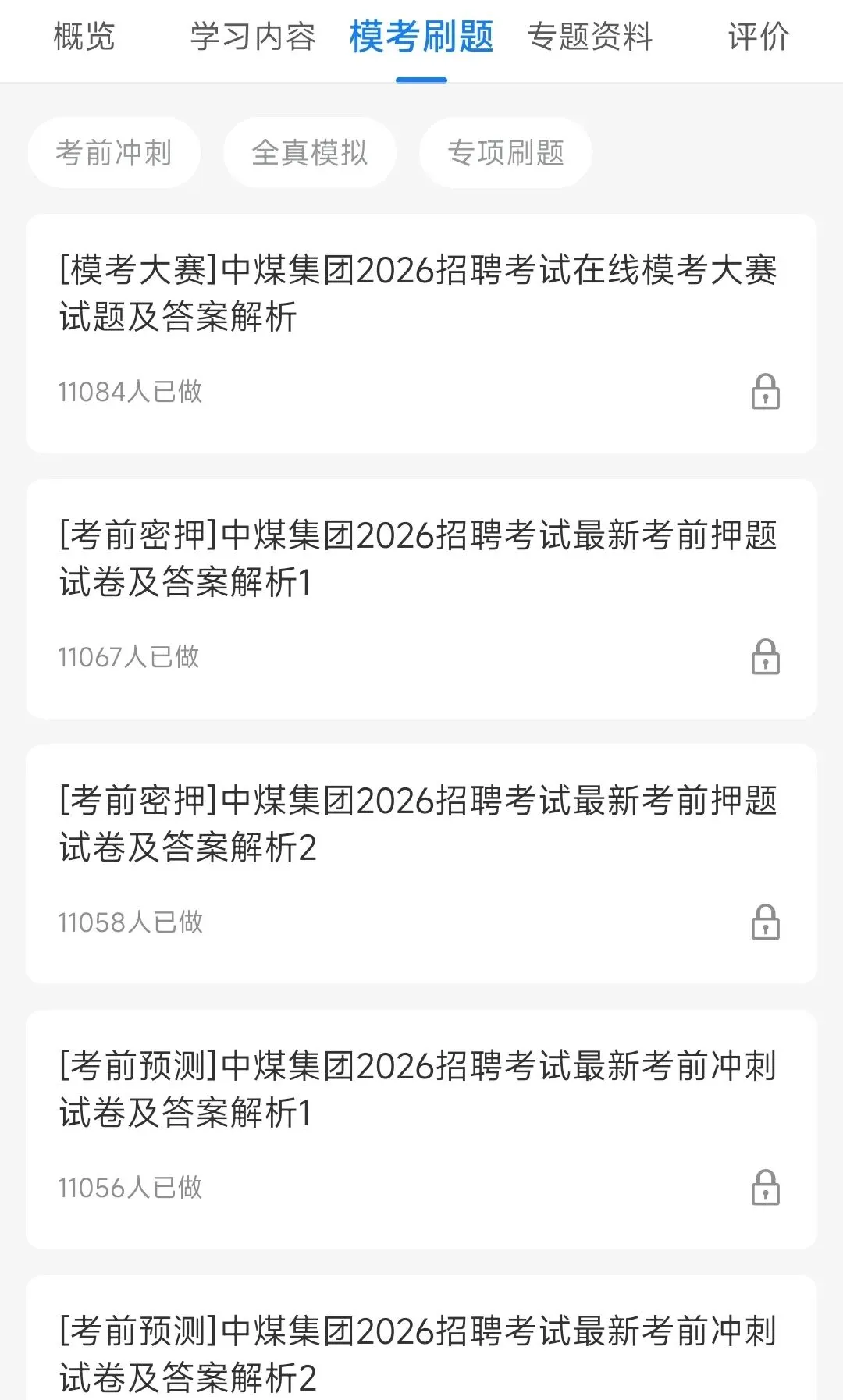Select the 模考刷题 tab
Image resolution: width=843 pixels, height=1400 pixels.
(421, 37)
